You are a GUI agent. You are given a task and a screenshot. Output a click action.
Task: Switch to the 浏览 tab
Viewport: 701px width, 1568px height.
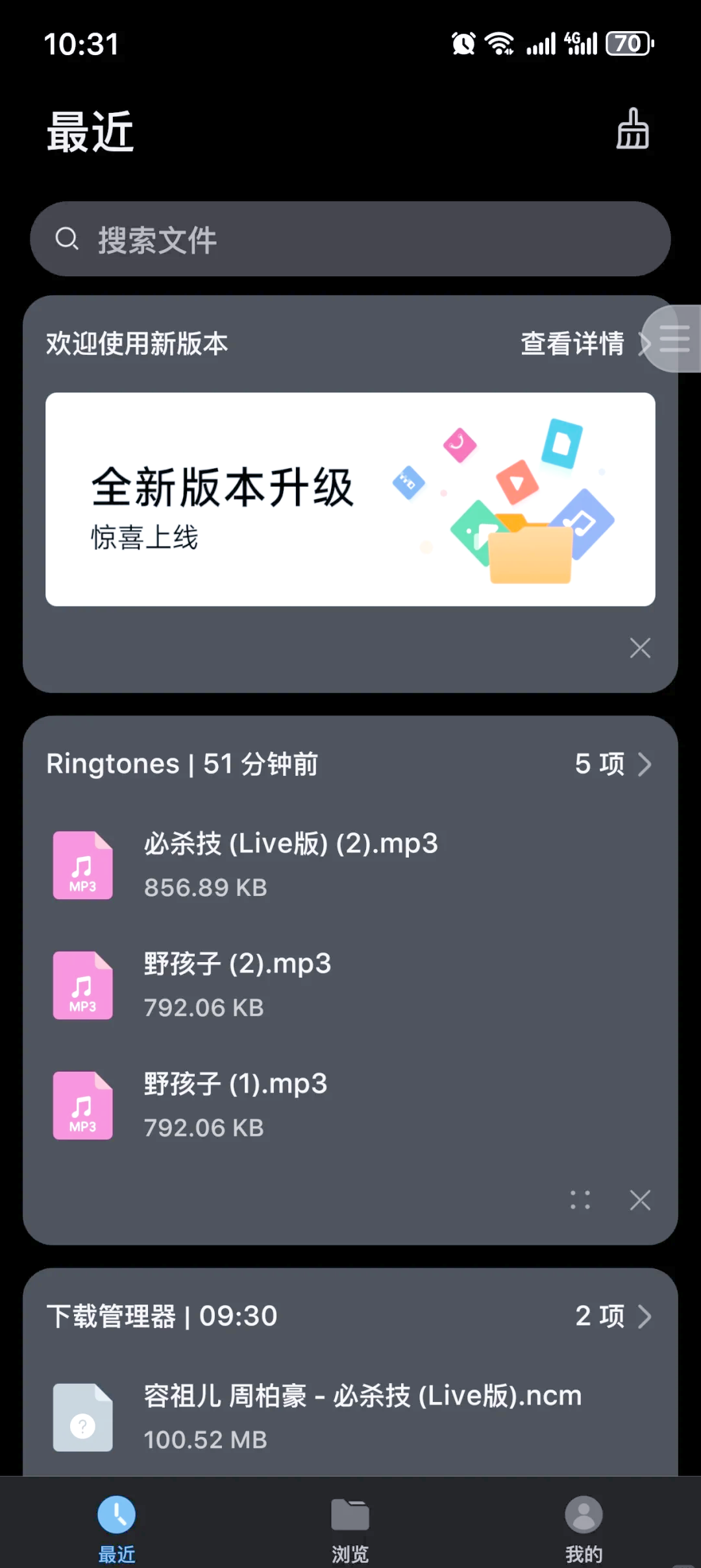[x=350, y=1525]
